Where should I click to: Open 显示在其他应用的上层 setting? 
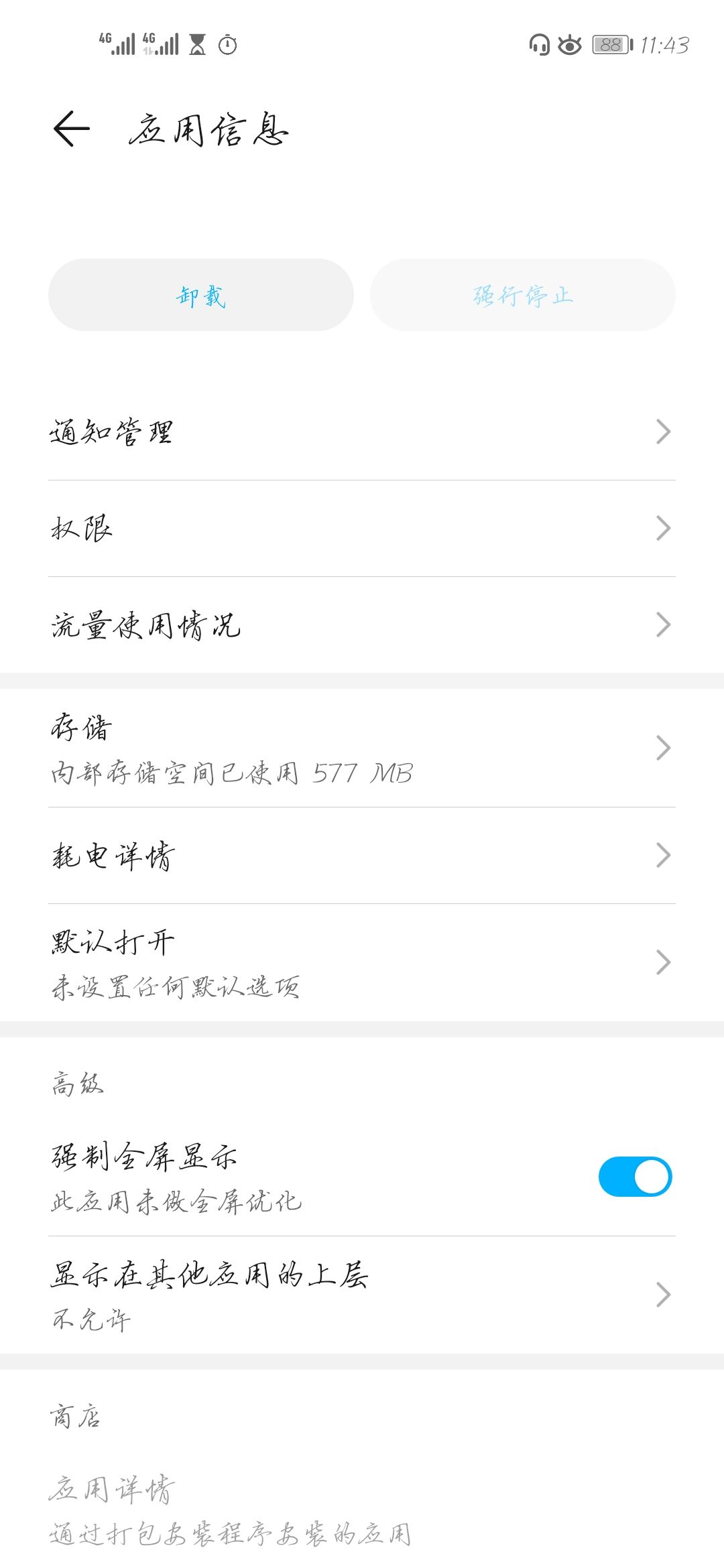[x=362, y=1295]
